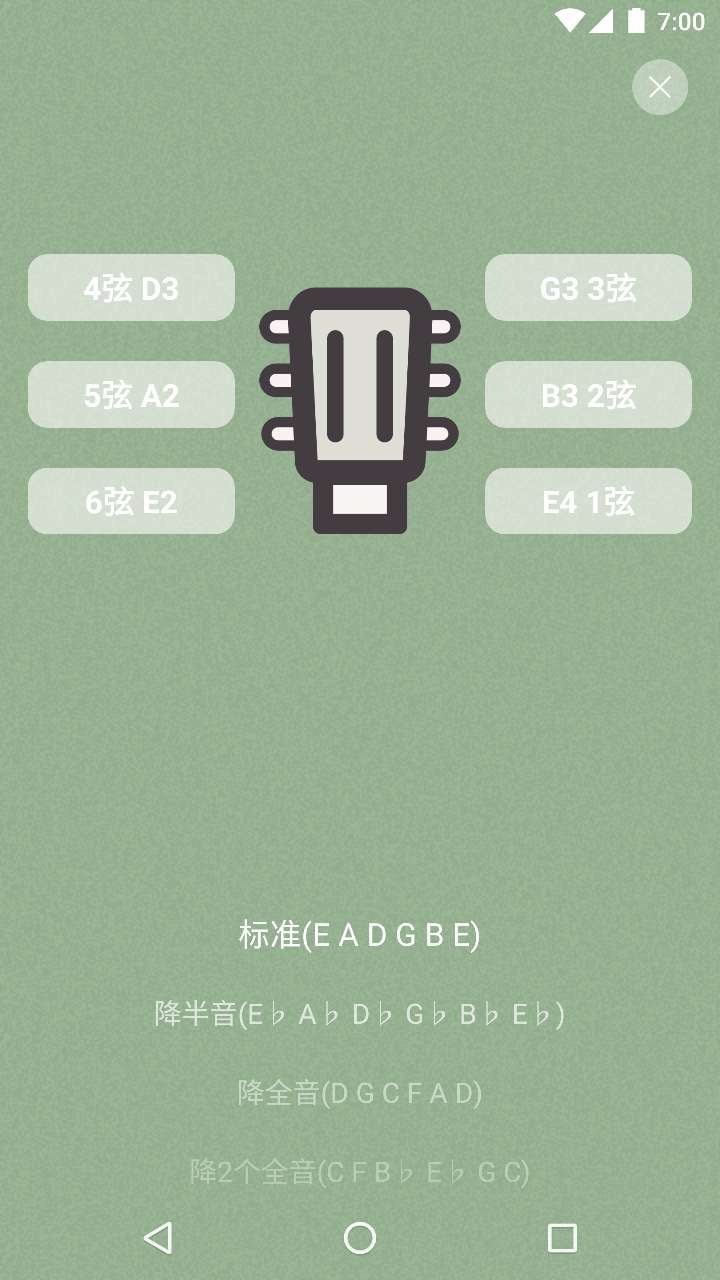Image resolution: width=720 pixels, height=1280 pixels.
Task: Tap the 6弦 E2 string button
Action: [131, 501]
